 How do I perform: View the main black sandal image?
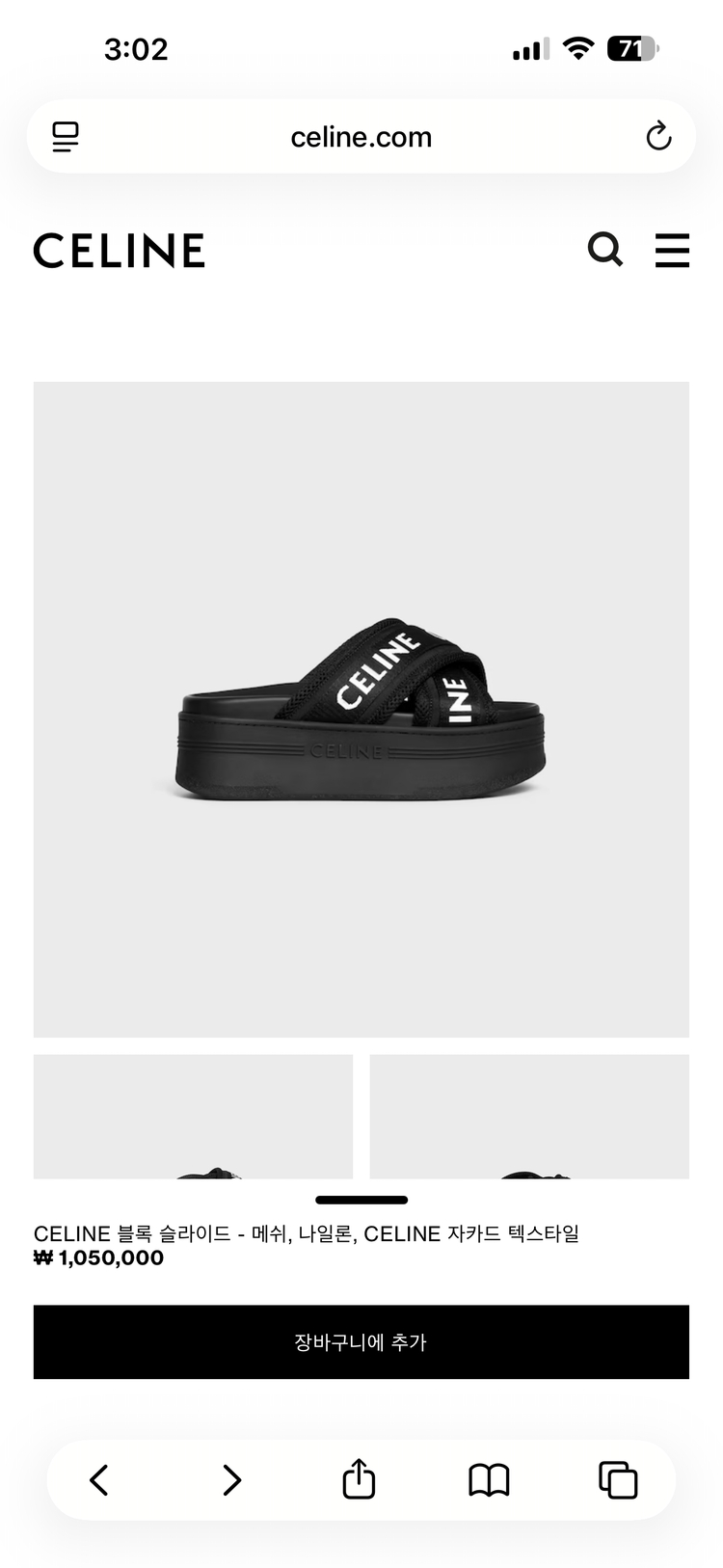click(x=361, y=709)
